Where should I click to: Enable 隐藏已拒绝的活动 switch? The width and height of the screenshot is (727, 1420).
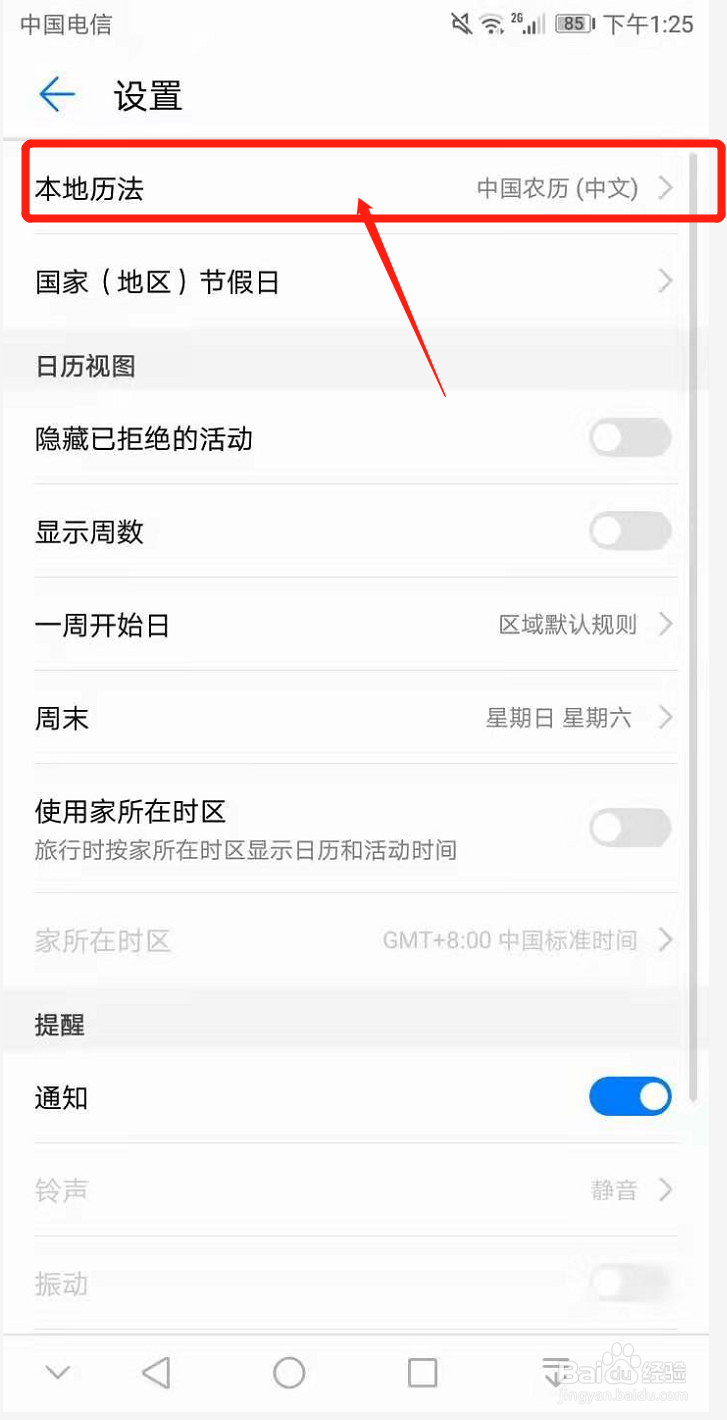(x=630, y=438)
